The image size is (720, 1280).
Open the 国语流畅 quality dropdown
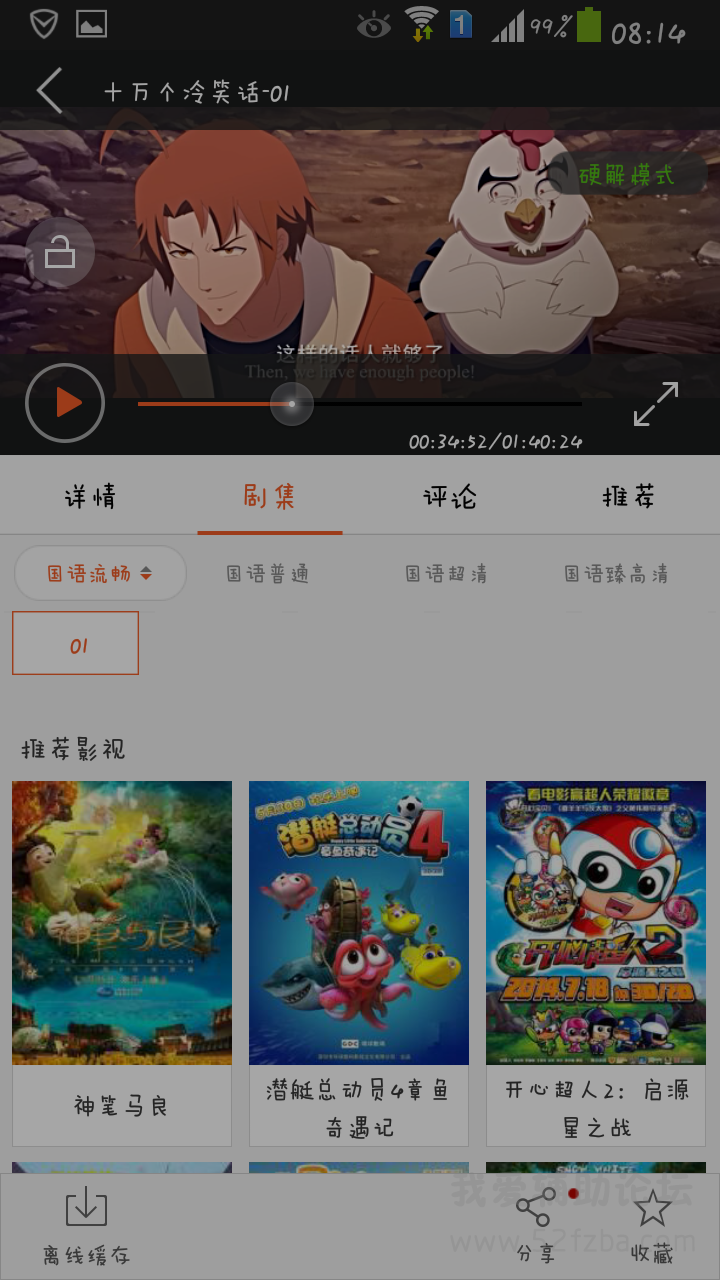(100, 573)
